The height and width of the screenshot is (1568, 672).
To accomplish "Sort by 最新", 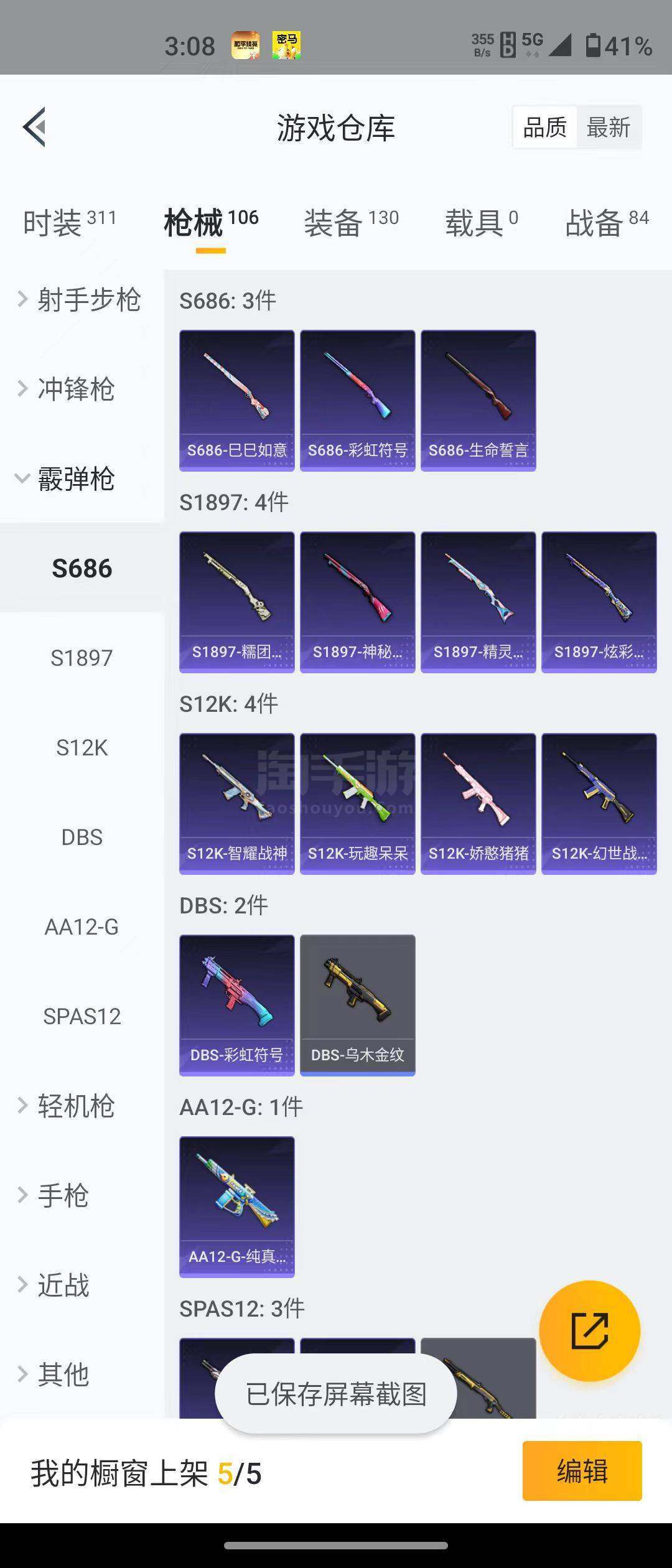I will [608, 128].
